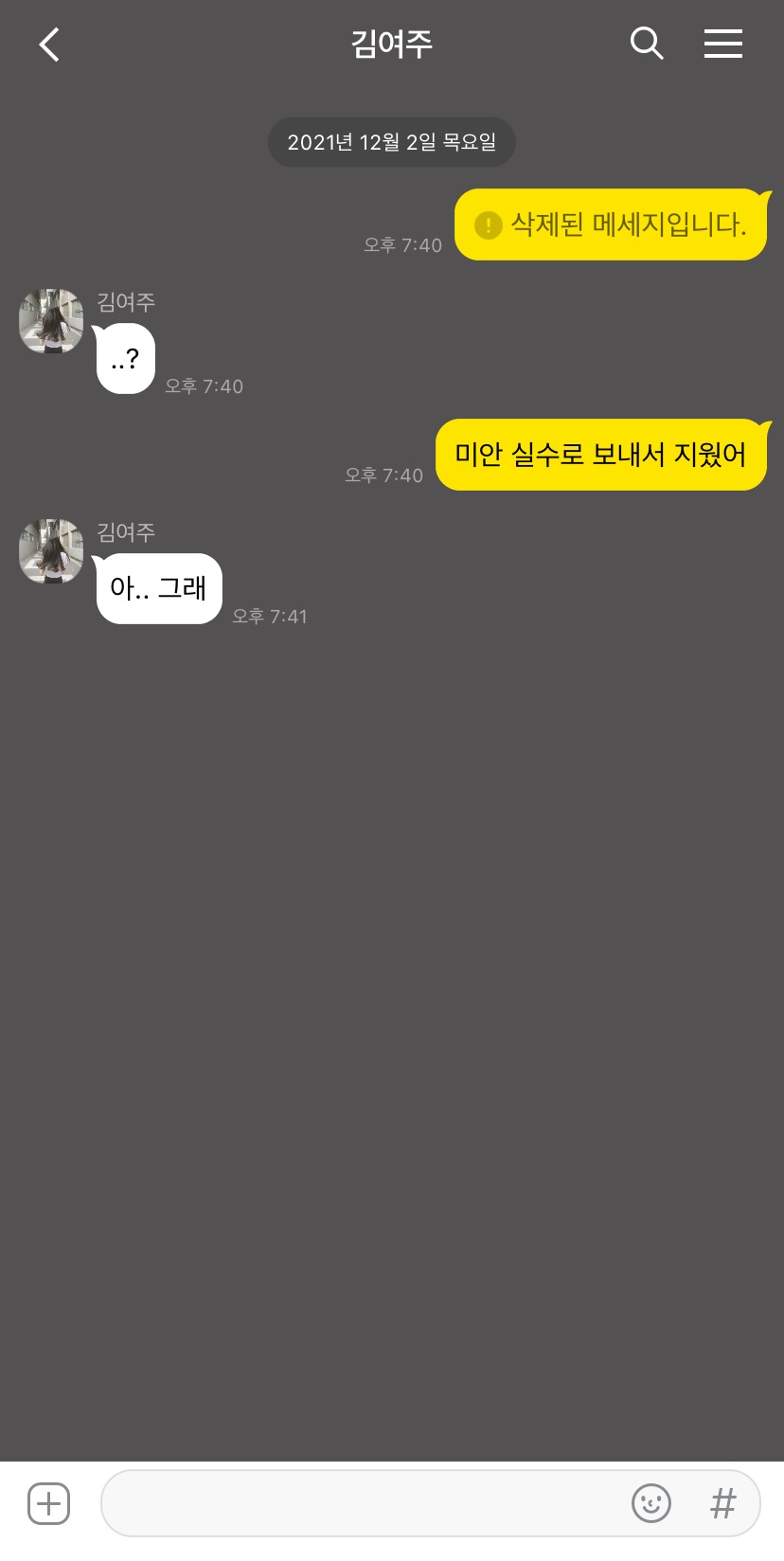The image size is (784, 1561).
Task: Search within this conversation
Action: click(x=647, y=44)
